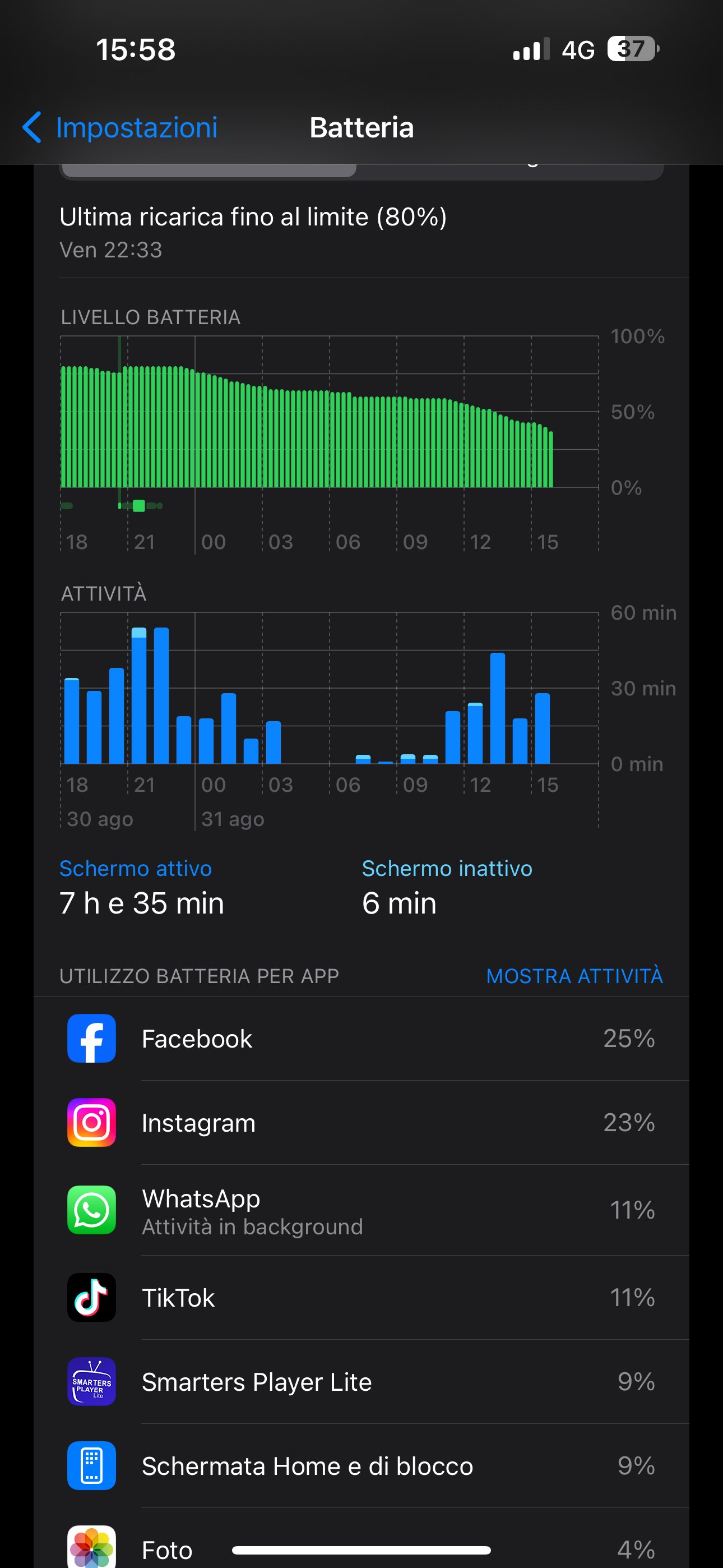
Task: Open Facebook battery usage row
Action: pos(361,1039)
